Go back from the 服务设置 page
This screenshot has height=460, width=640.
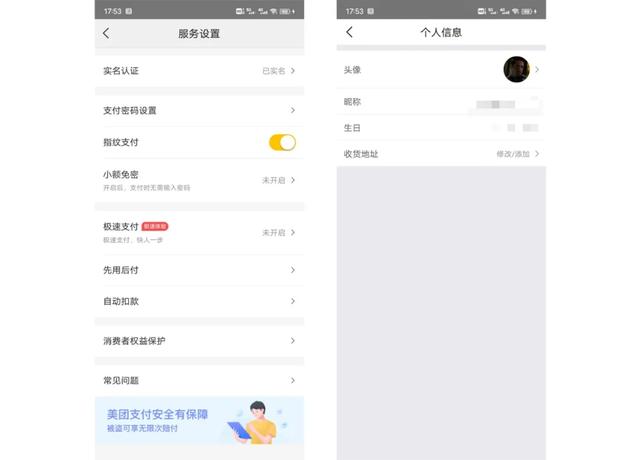point(106,33)
